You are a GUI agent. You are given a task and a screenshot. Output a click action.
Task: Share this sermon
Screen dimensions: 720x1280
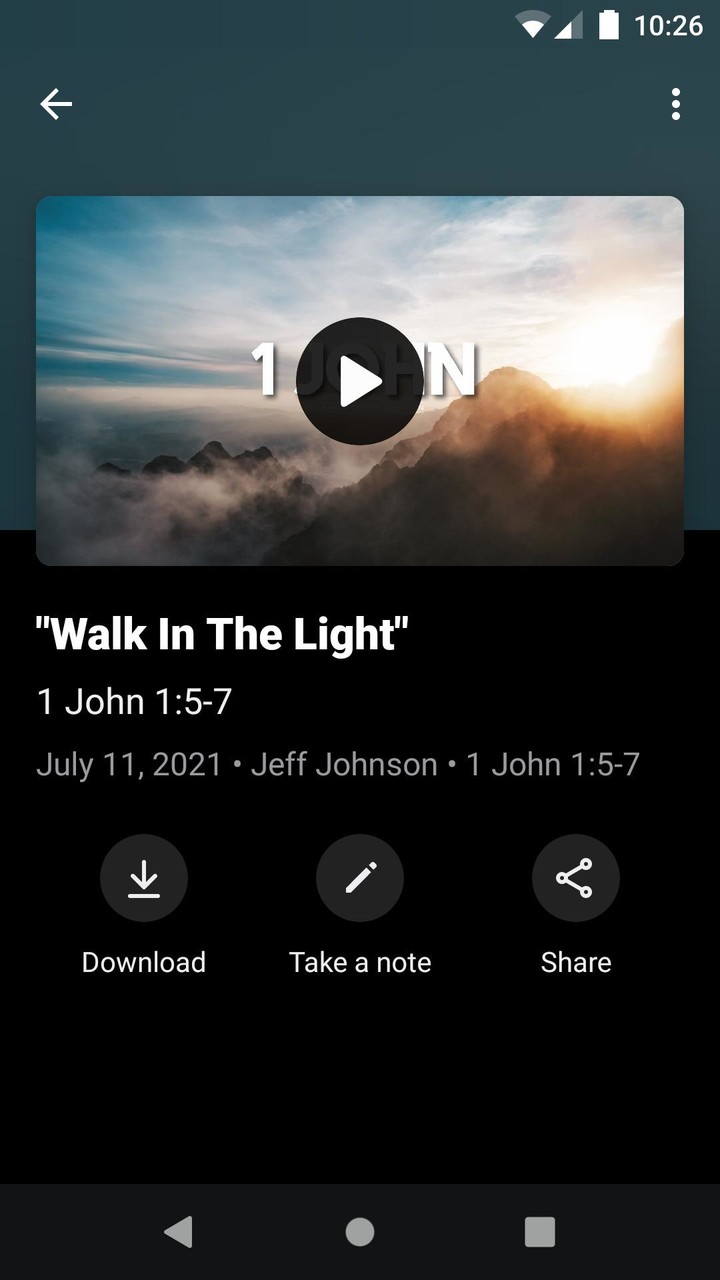point(575,878)
